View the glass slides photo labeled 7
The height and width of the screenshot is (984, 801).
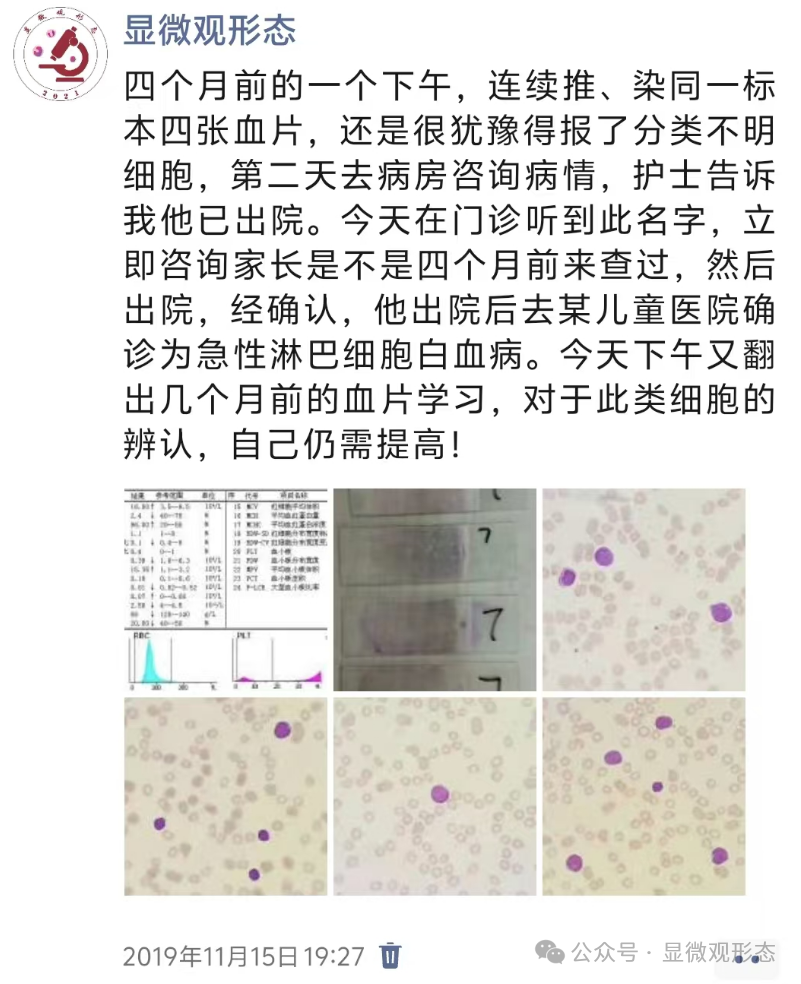[x=435, y=589]
